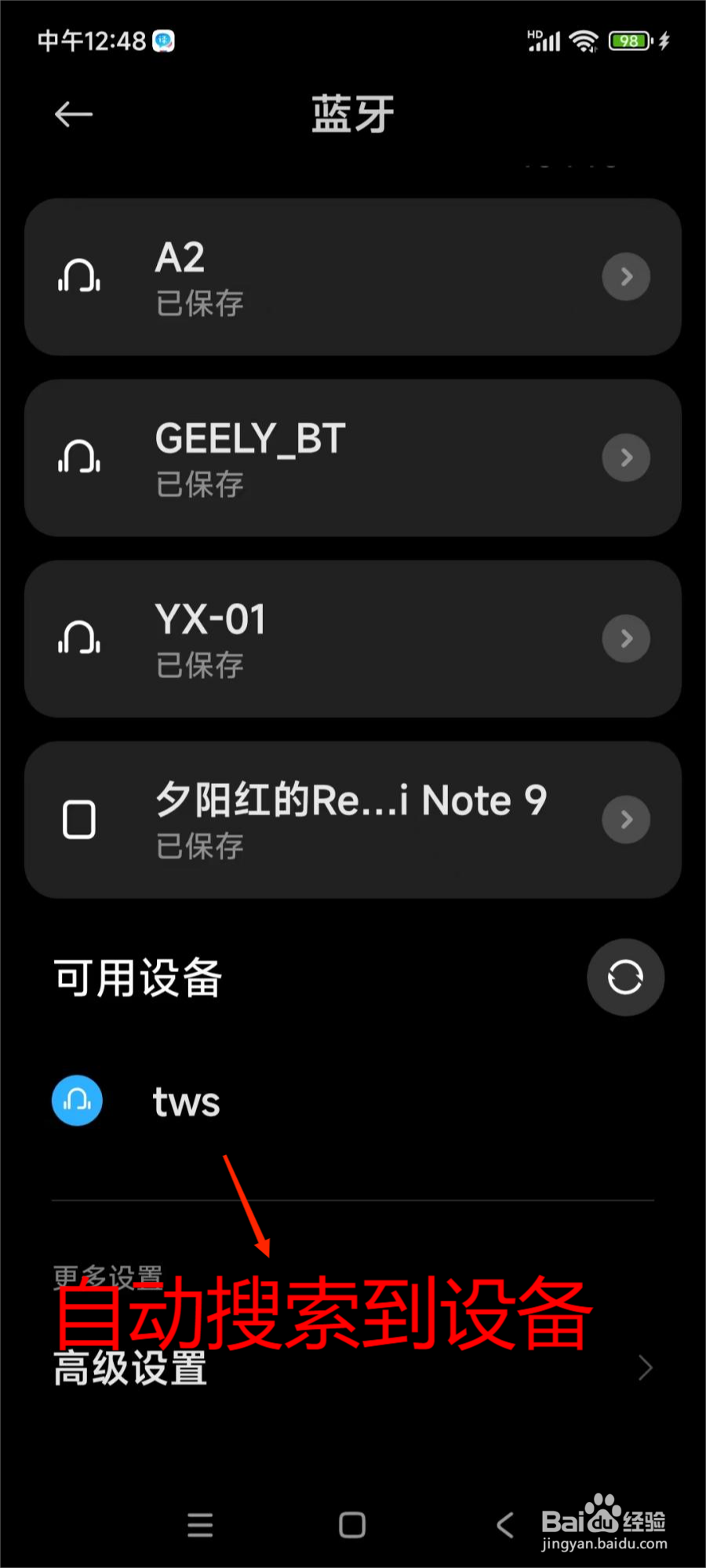Open 高级设置 advanced settings
Screen dimensions: 706x1568
[129, 1369]
